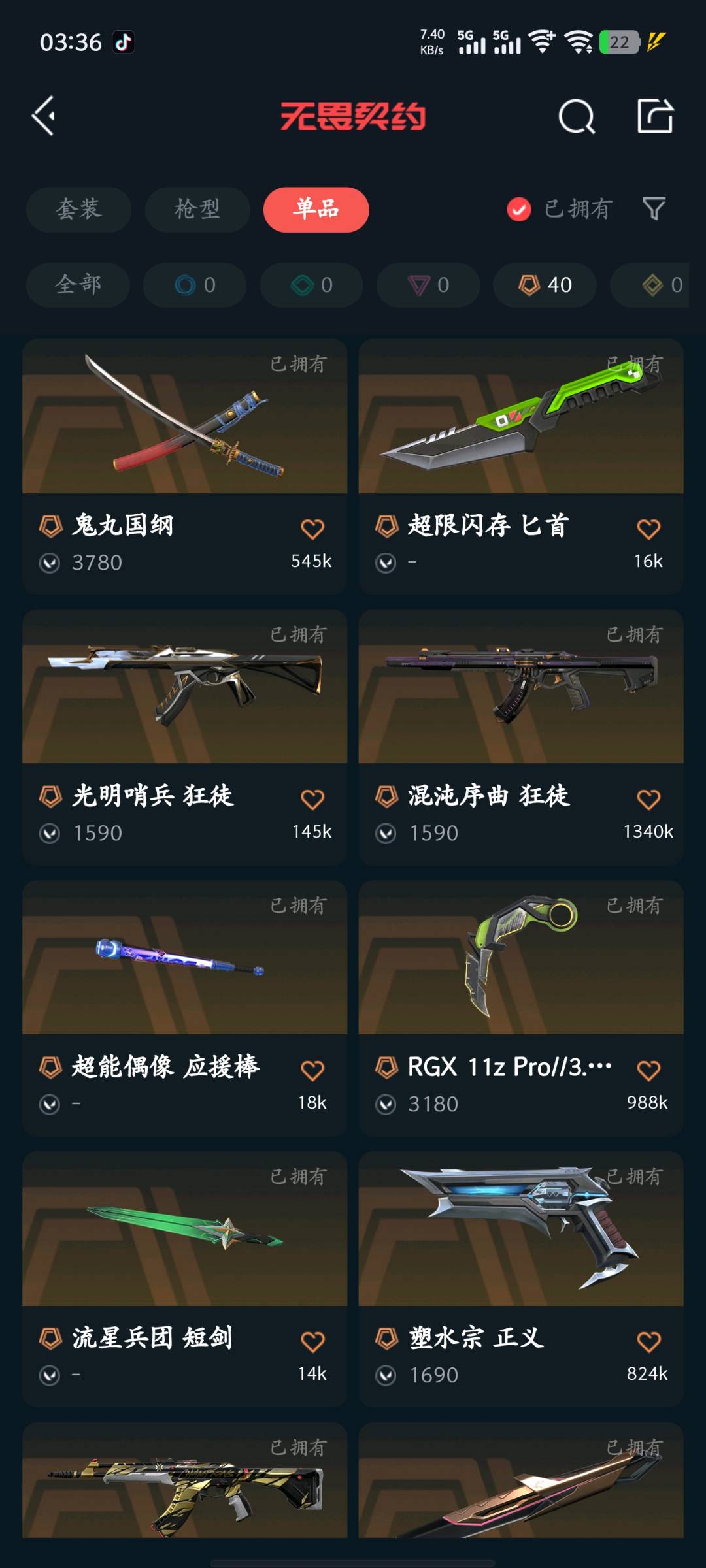Uncheck the 已拥有 filter
Image resolution: width=706 pixels, height=1568 pixels.
pyautogui.click(x=519, y=210)
